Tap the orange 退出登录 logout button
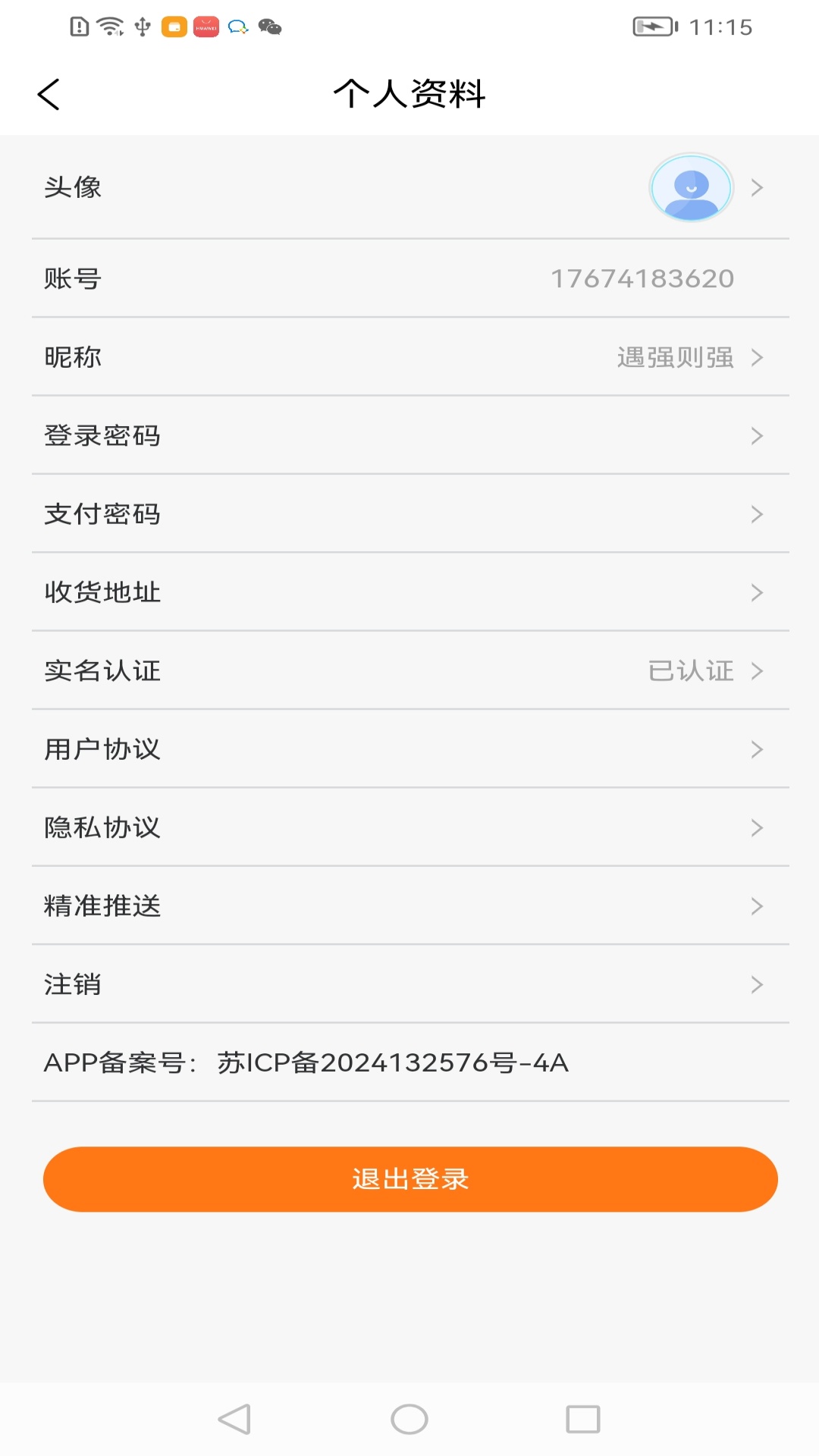This screenshot has width=819, height=1456. pos(409,1178)
